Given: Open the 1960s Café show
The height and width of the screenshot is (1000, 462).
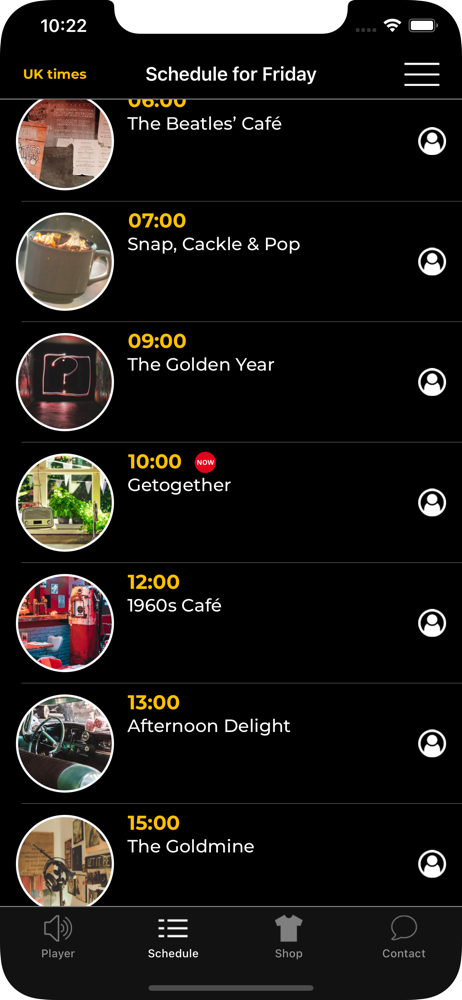Looking at the screenshot, I should (x=231, y=623).
